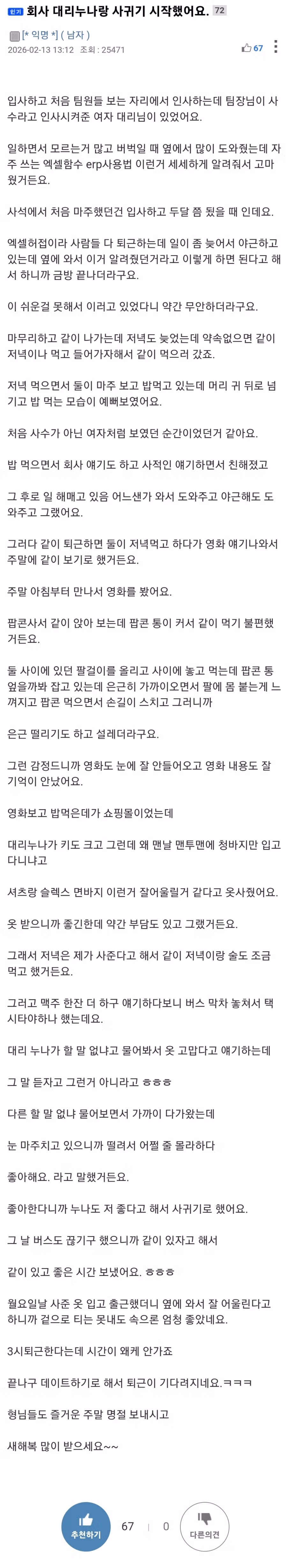
Task: Open the three-dot overflow menu
Action: 276,47
